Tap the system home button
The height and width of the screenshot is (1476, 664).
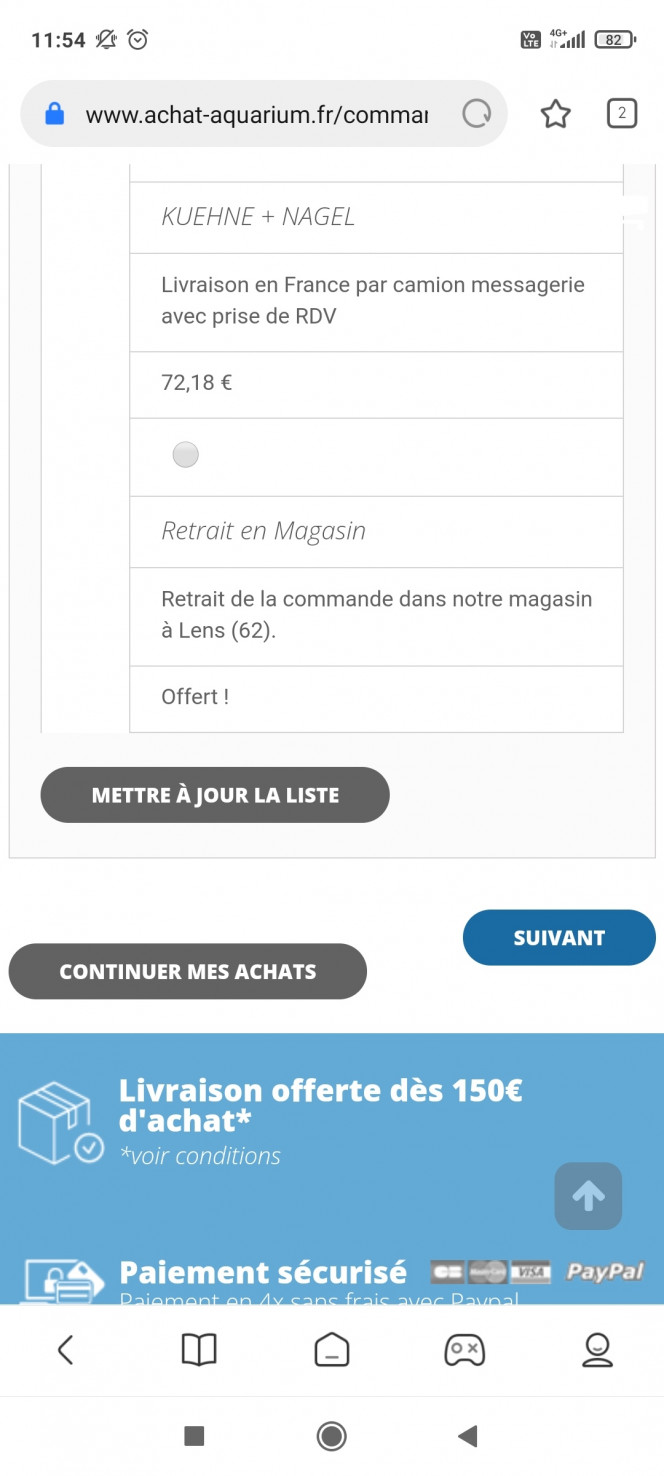point(332,1436)
